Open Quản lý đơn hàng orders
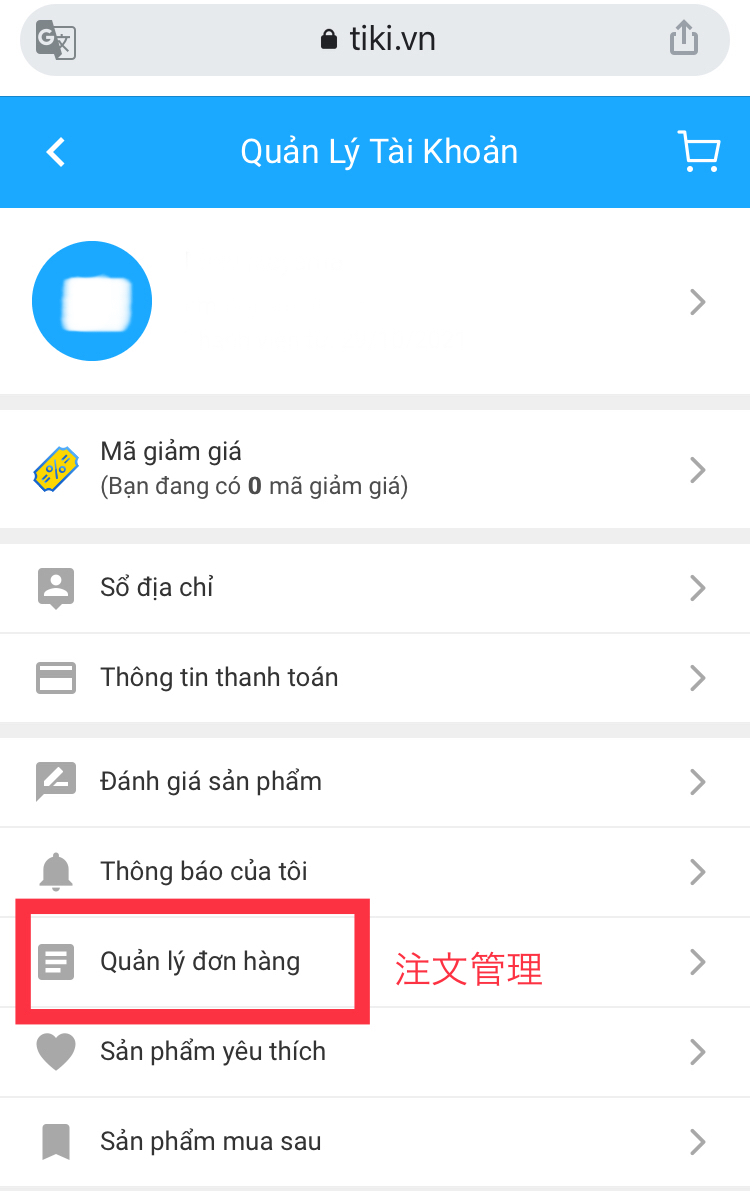This screenshot has width=750, height=1191. click(x=200, y=962)
